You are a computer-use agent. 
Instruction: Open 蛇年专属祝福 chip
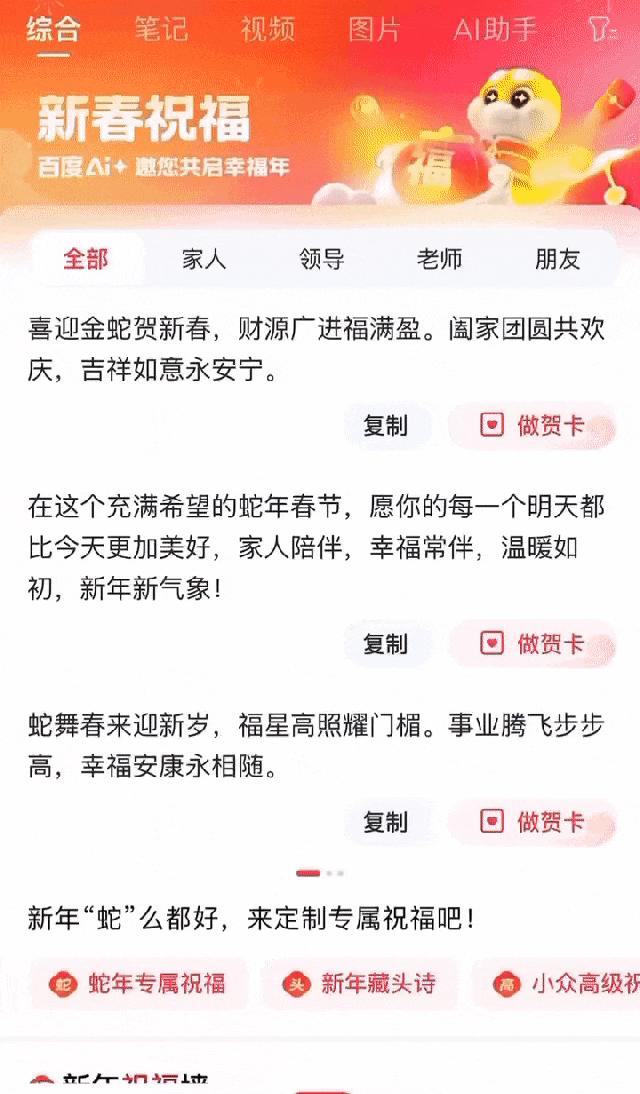coord(139,983)
